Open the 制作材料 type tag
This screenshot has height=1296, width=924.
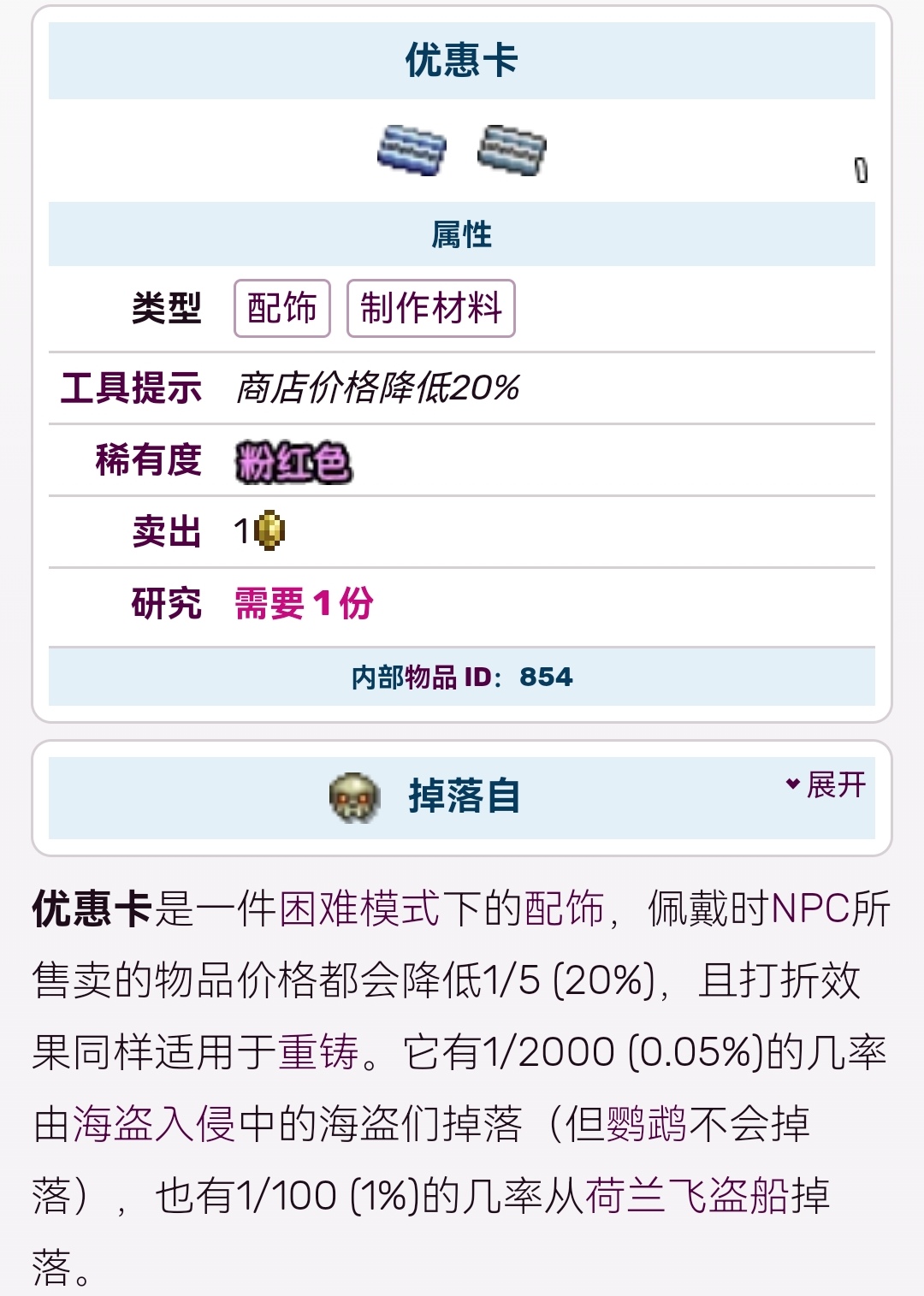coord(430,308)
